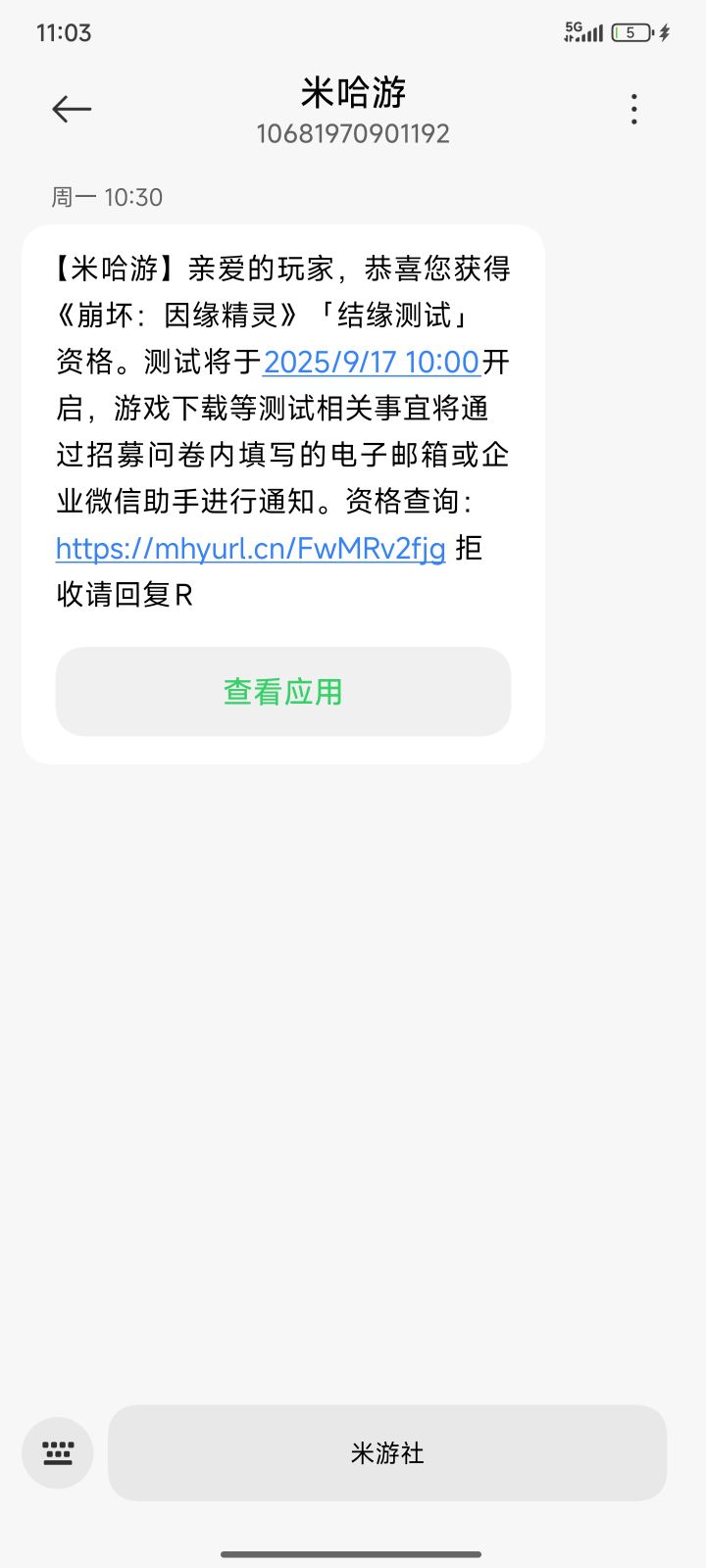The width and height of the screenshot is (706, 1568).
Task: Open the three-dot overflow menu
Action: (634, 109)
